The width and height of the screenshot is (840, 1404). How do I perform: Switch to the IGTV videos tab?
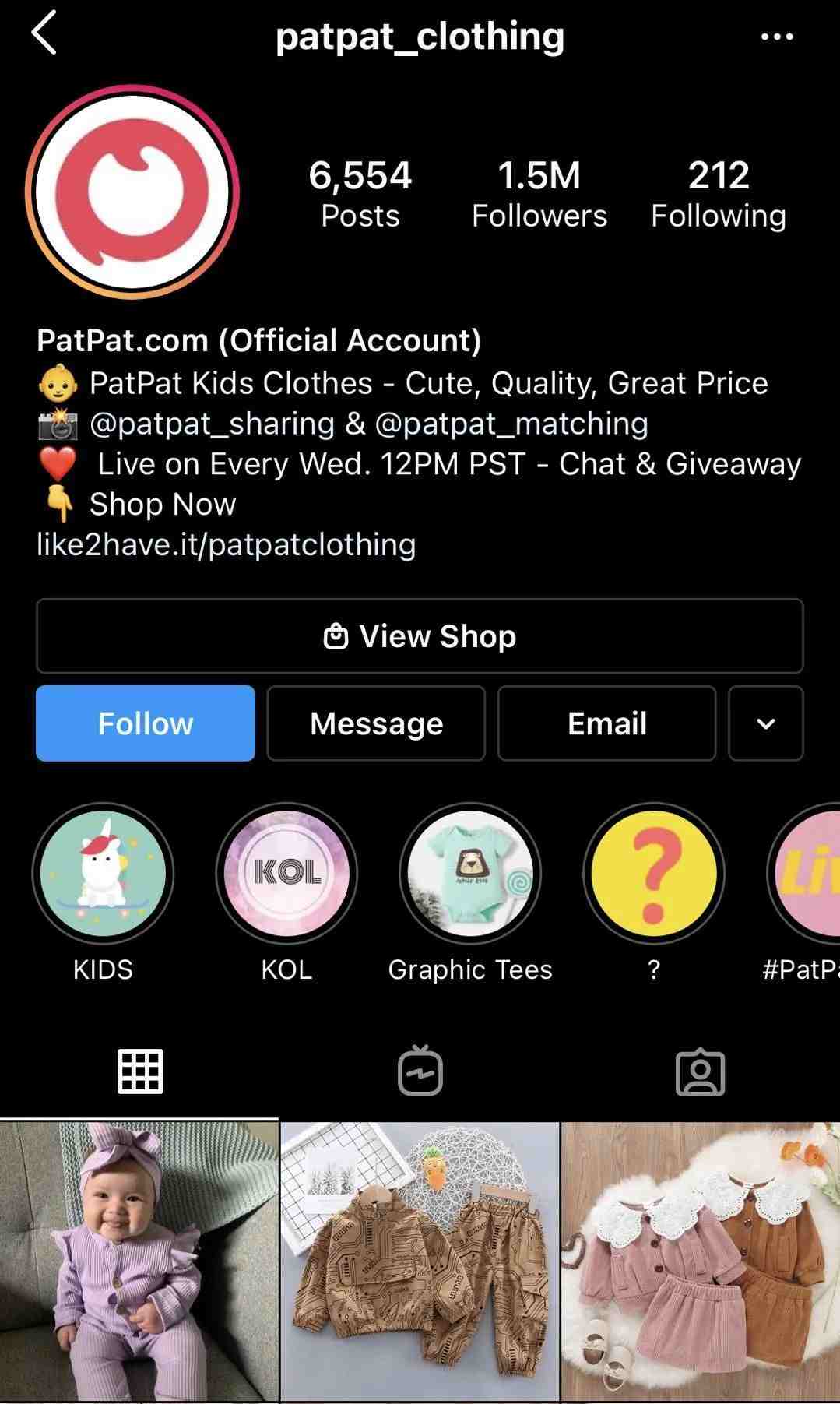click(420, 1071)
